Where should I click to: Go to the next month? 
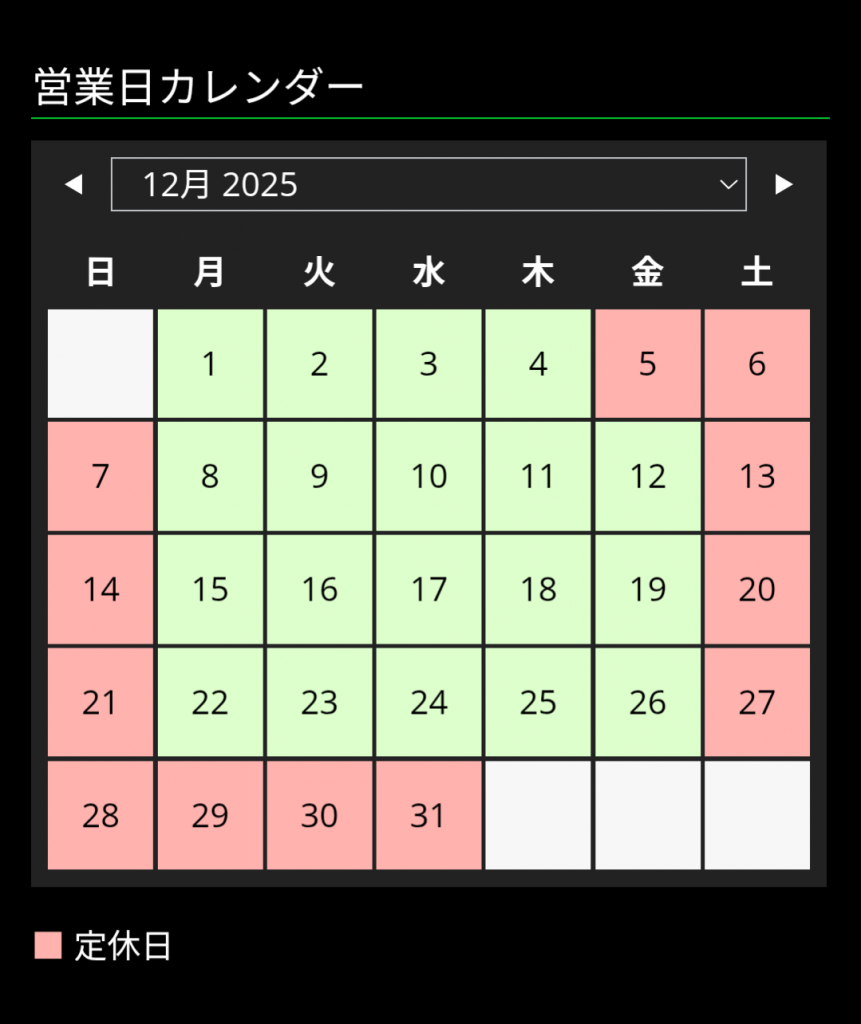point(784,185)
